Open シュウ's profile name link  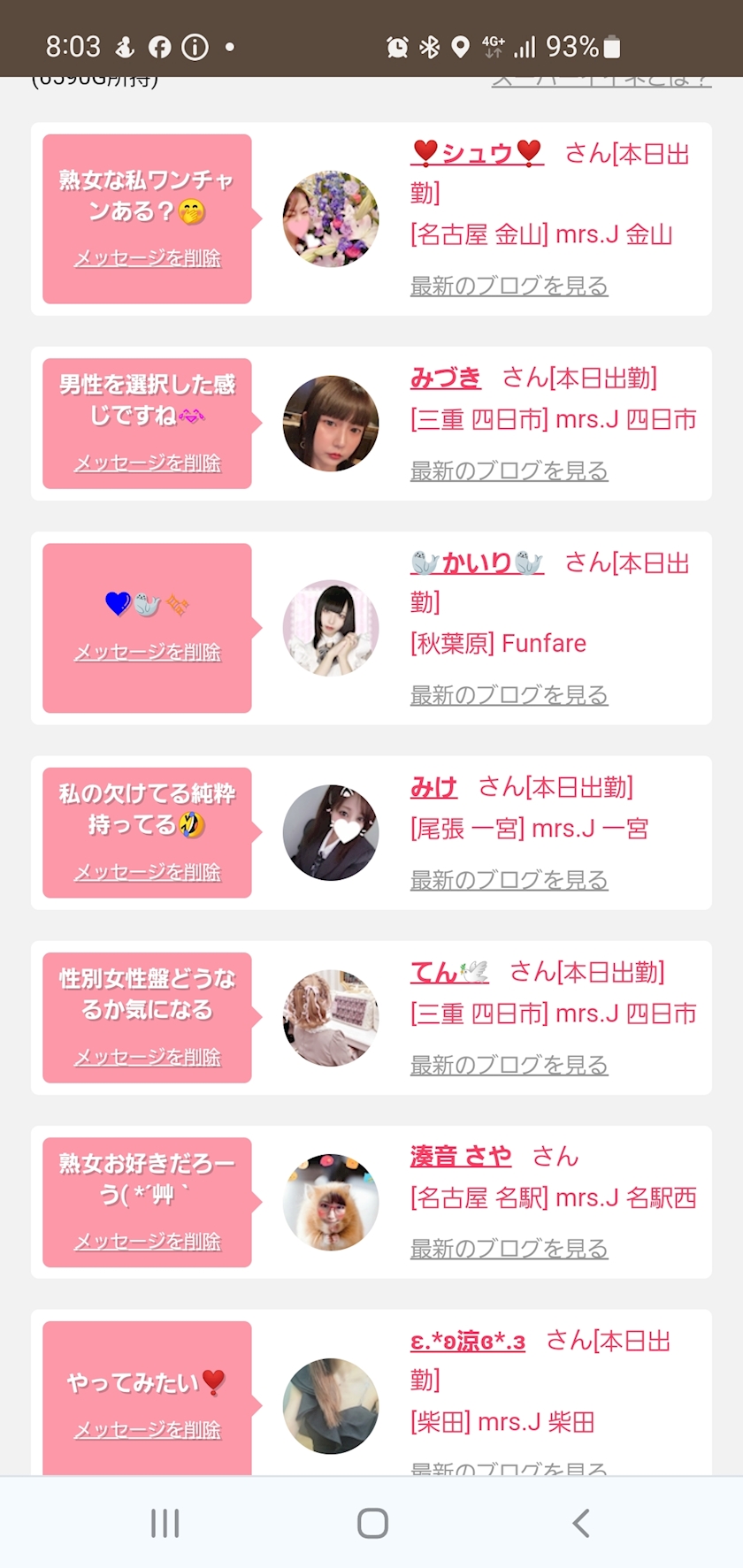[477, 154]
